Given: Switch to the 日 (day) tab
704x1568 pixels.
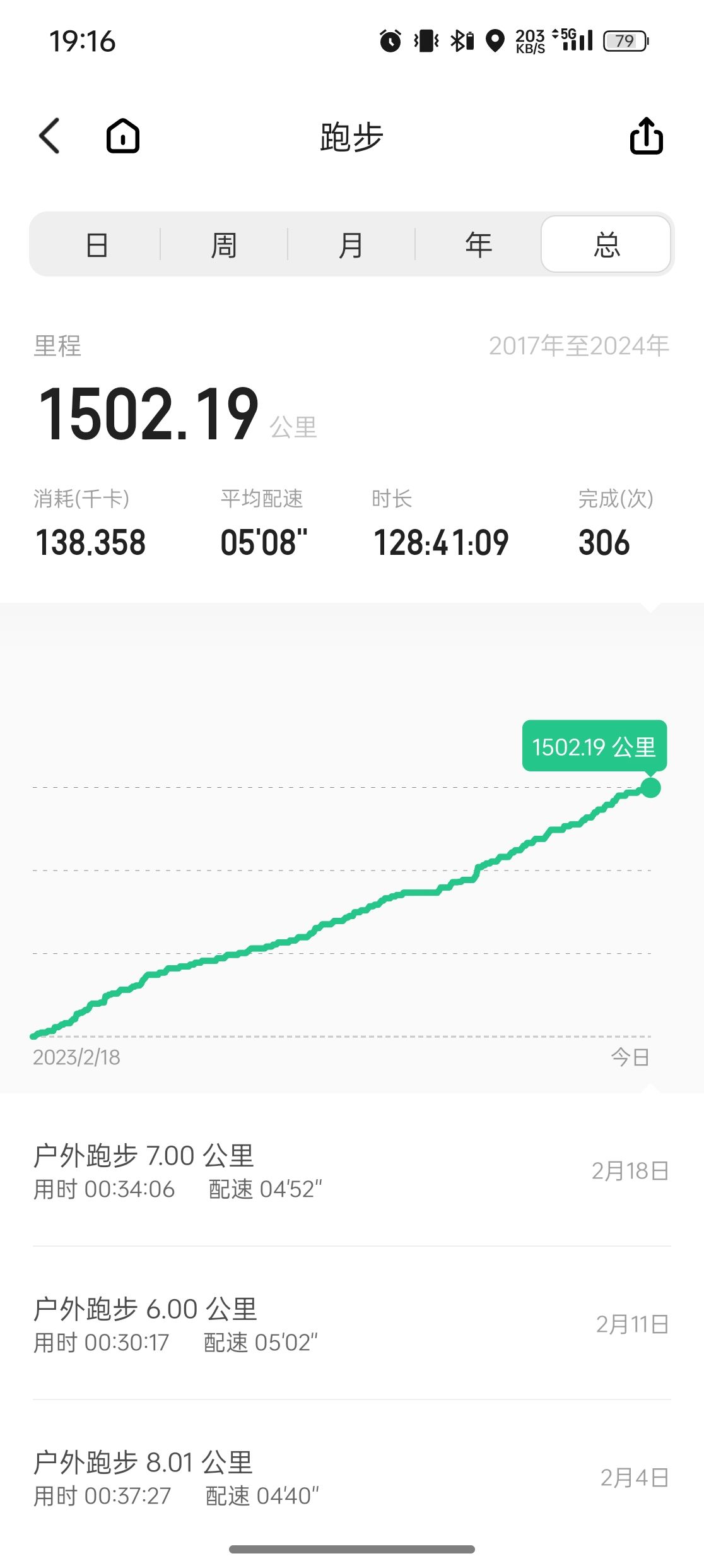Looking at the screenshot, I should [97, 244].
